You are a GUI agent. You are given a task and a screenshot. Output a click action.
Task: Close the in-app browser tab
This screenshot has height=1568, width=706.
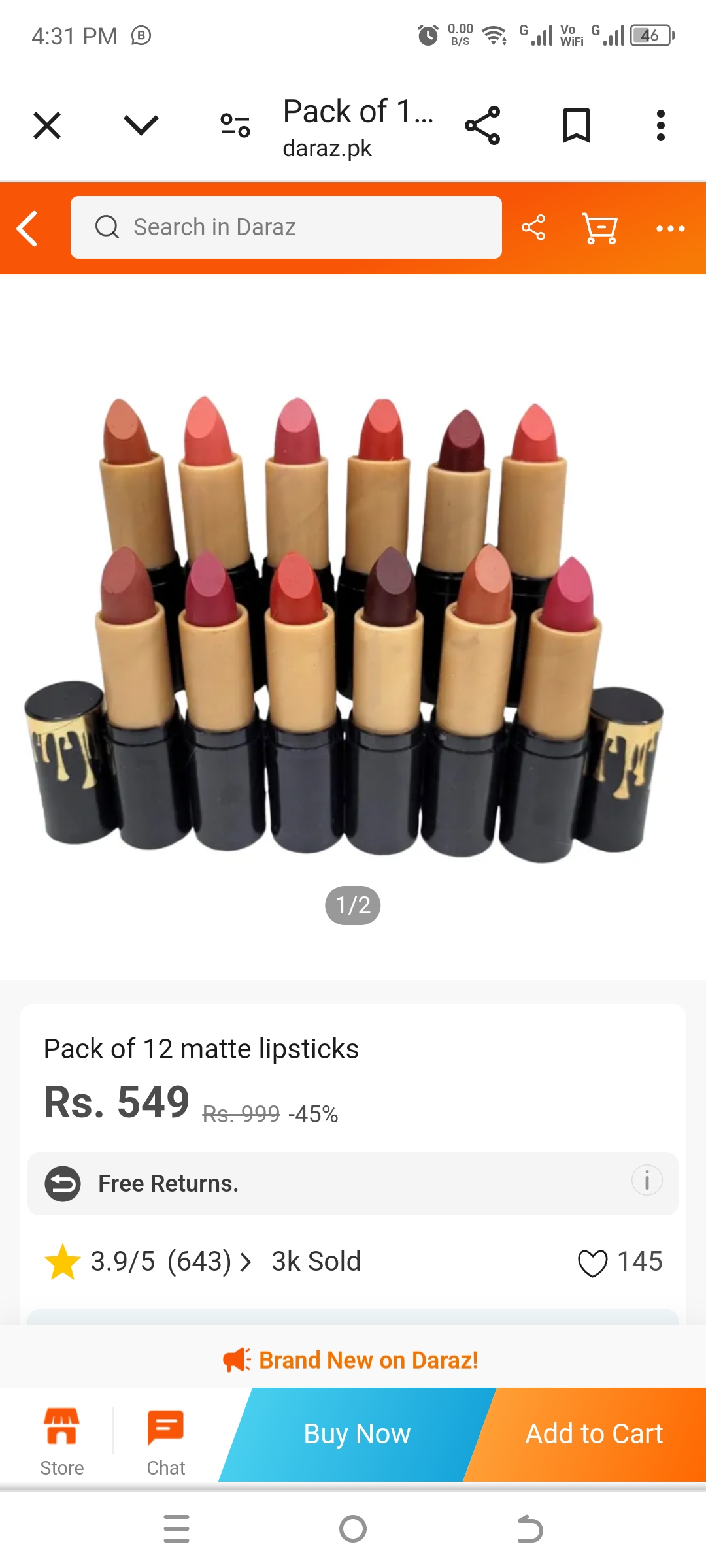[47, 125]
